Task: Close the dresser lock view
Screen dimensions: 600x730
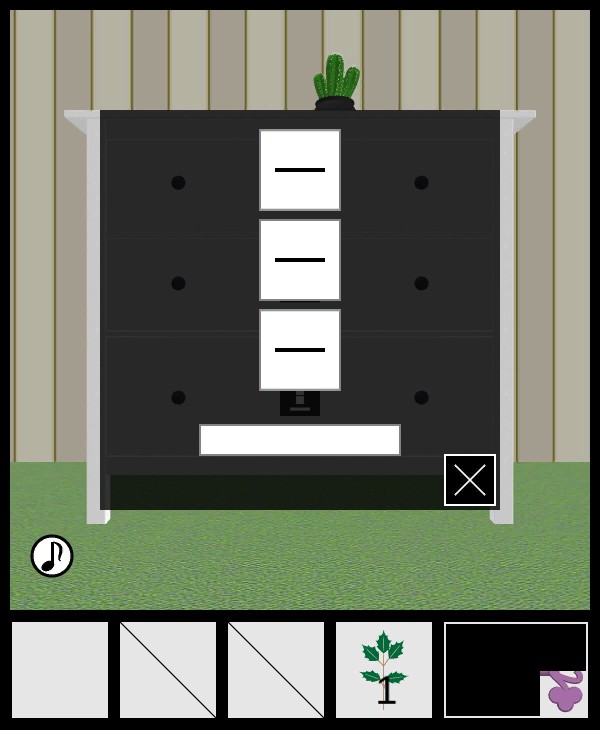Action: (x=470, y=480)
